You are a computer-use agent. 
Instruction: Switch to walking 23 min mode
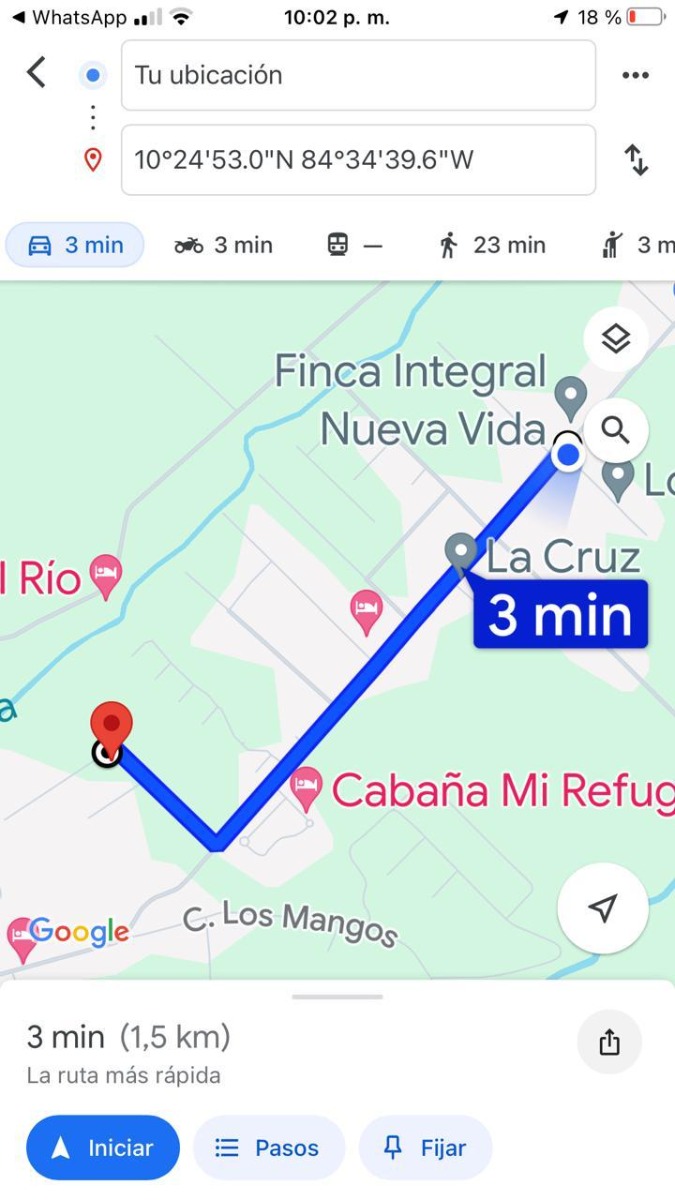[492, 245]
